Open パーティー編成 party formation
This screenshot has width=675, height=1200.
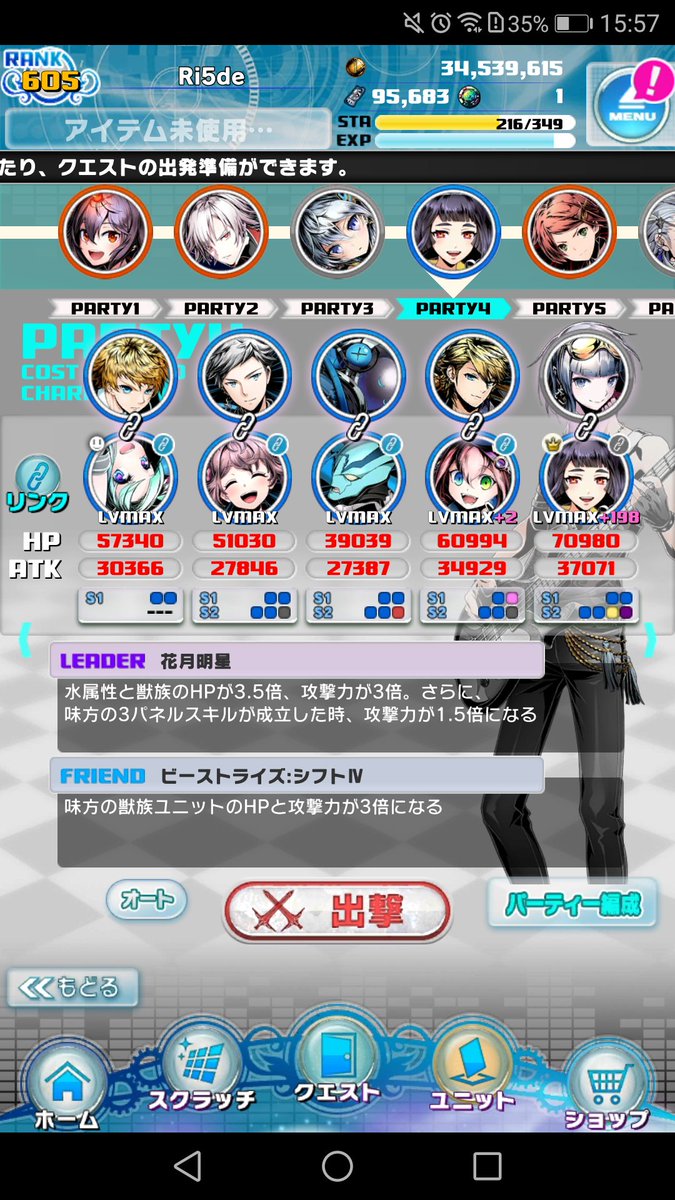[573, 905]
